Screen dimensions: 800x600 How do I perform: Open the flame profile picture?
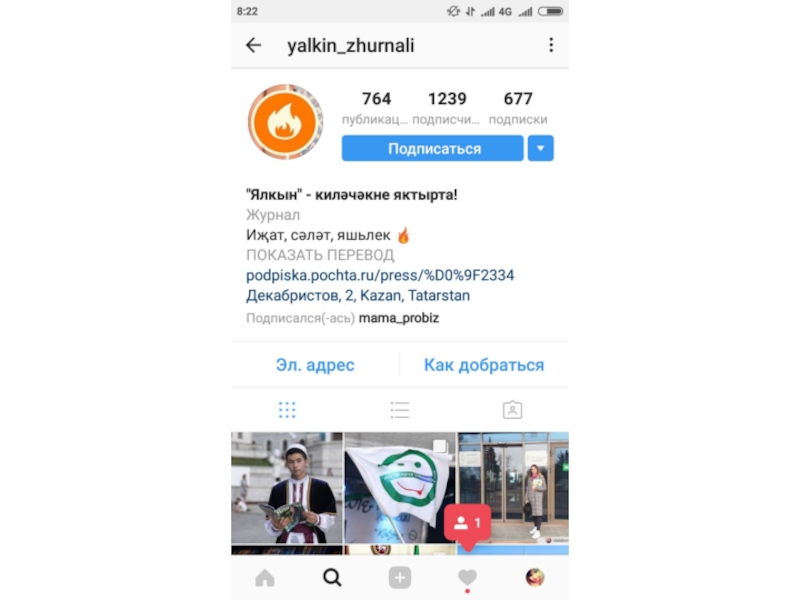pyautogui.click(x=285, y=122)
